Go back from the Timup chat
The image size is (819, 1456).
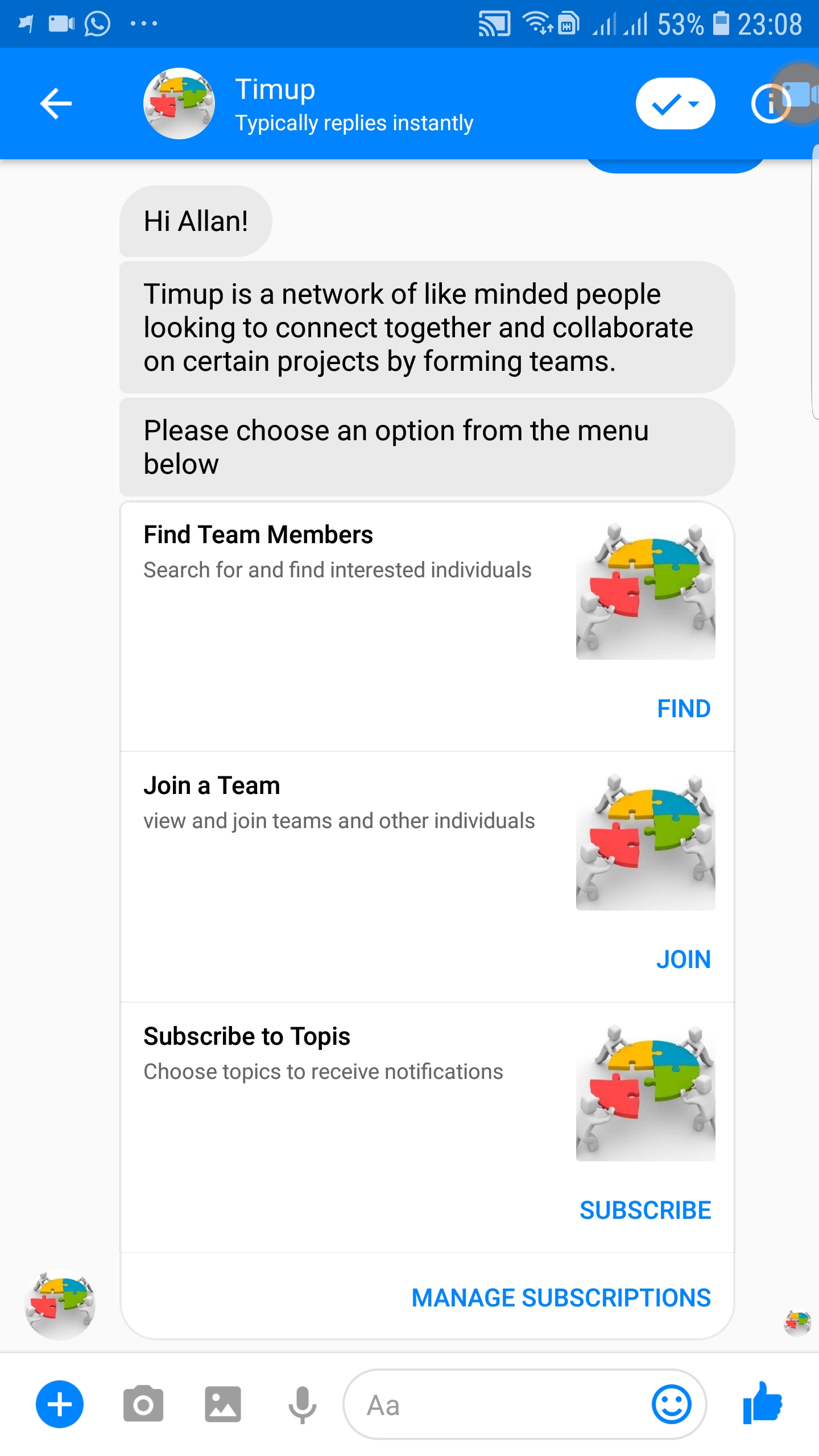56,104
